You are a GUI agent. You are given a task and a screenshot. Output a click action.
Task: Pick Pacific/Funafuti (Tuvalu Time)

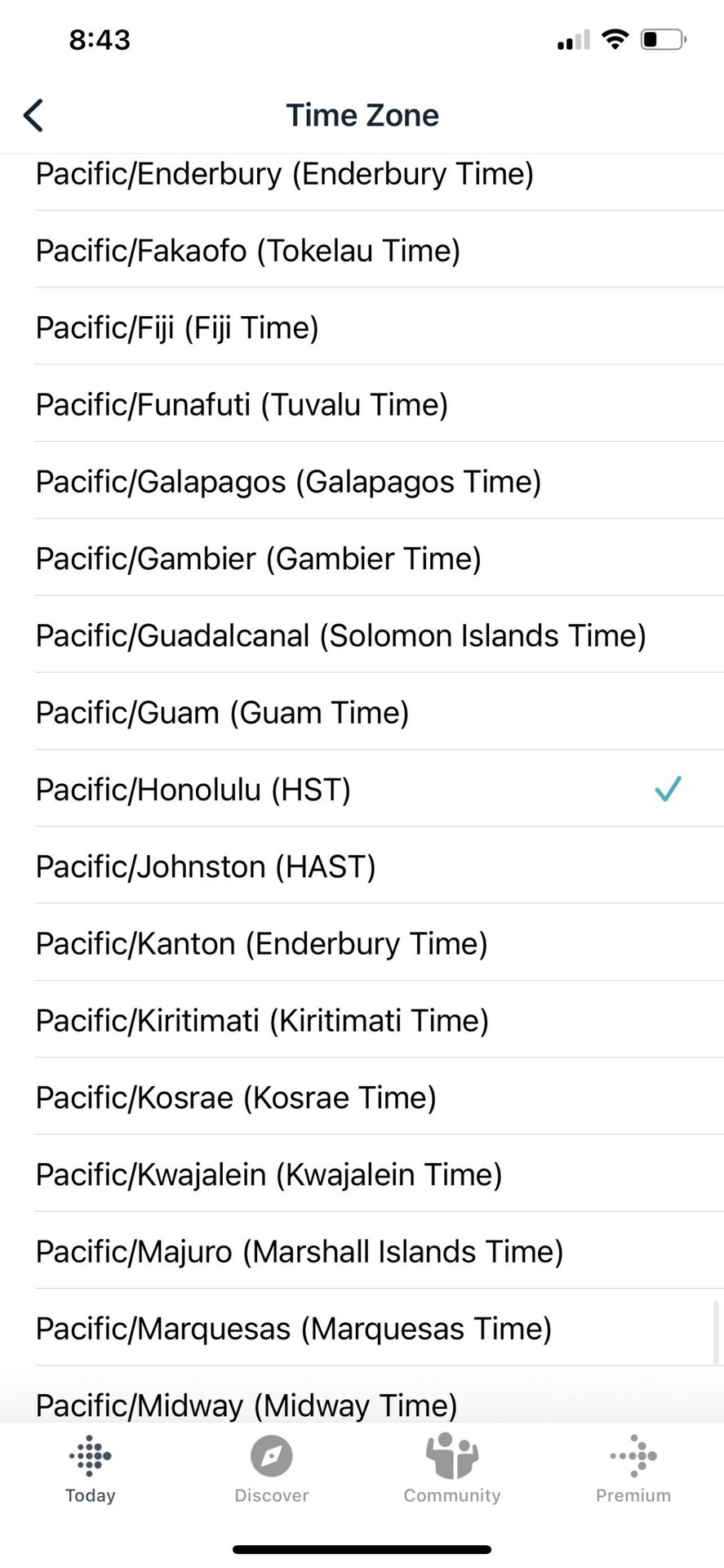pyautogui.click(x=242, y=404)
